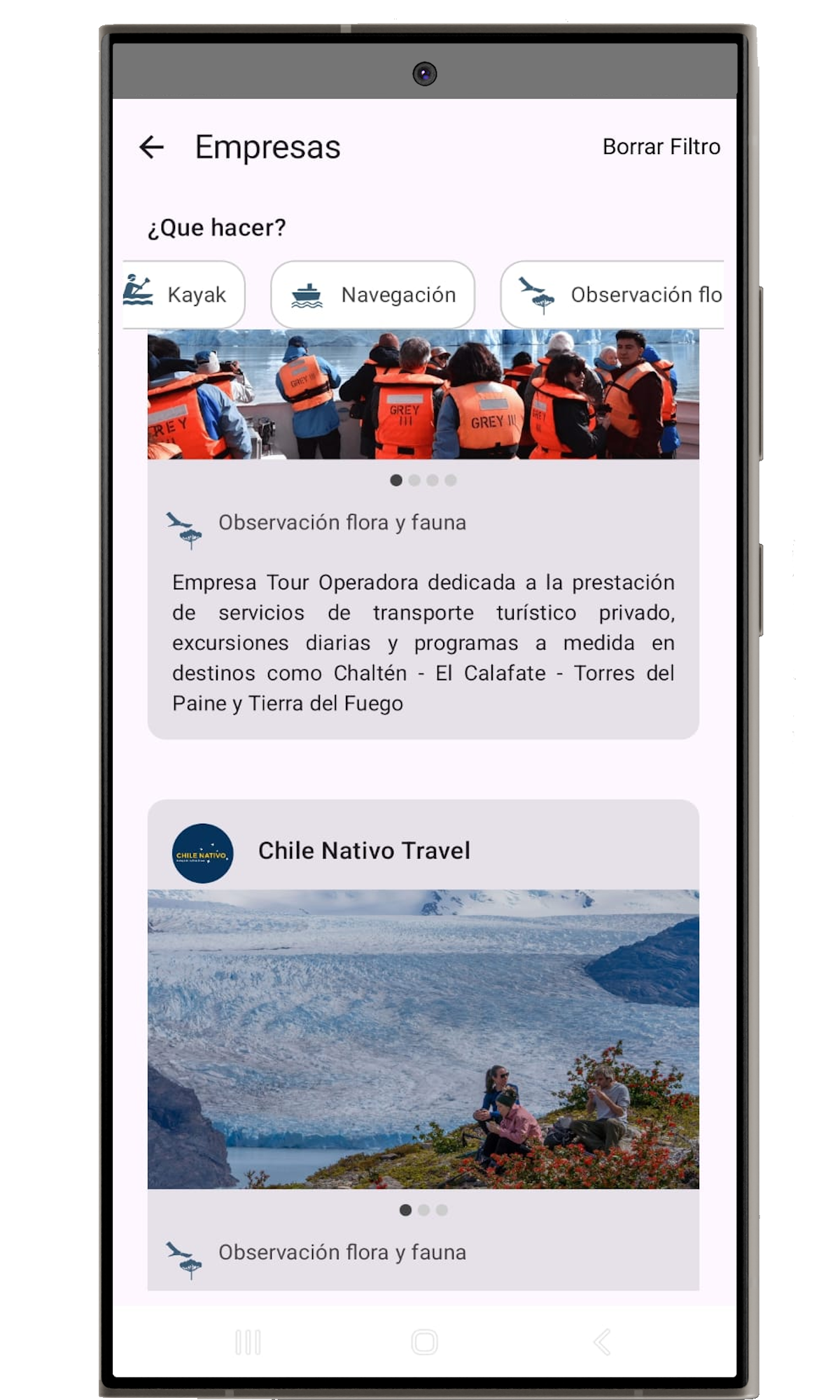840x1400 pixels.
Task: Select the Kayak activity chip
Action: coord(183,295)
